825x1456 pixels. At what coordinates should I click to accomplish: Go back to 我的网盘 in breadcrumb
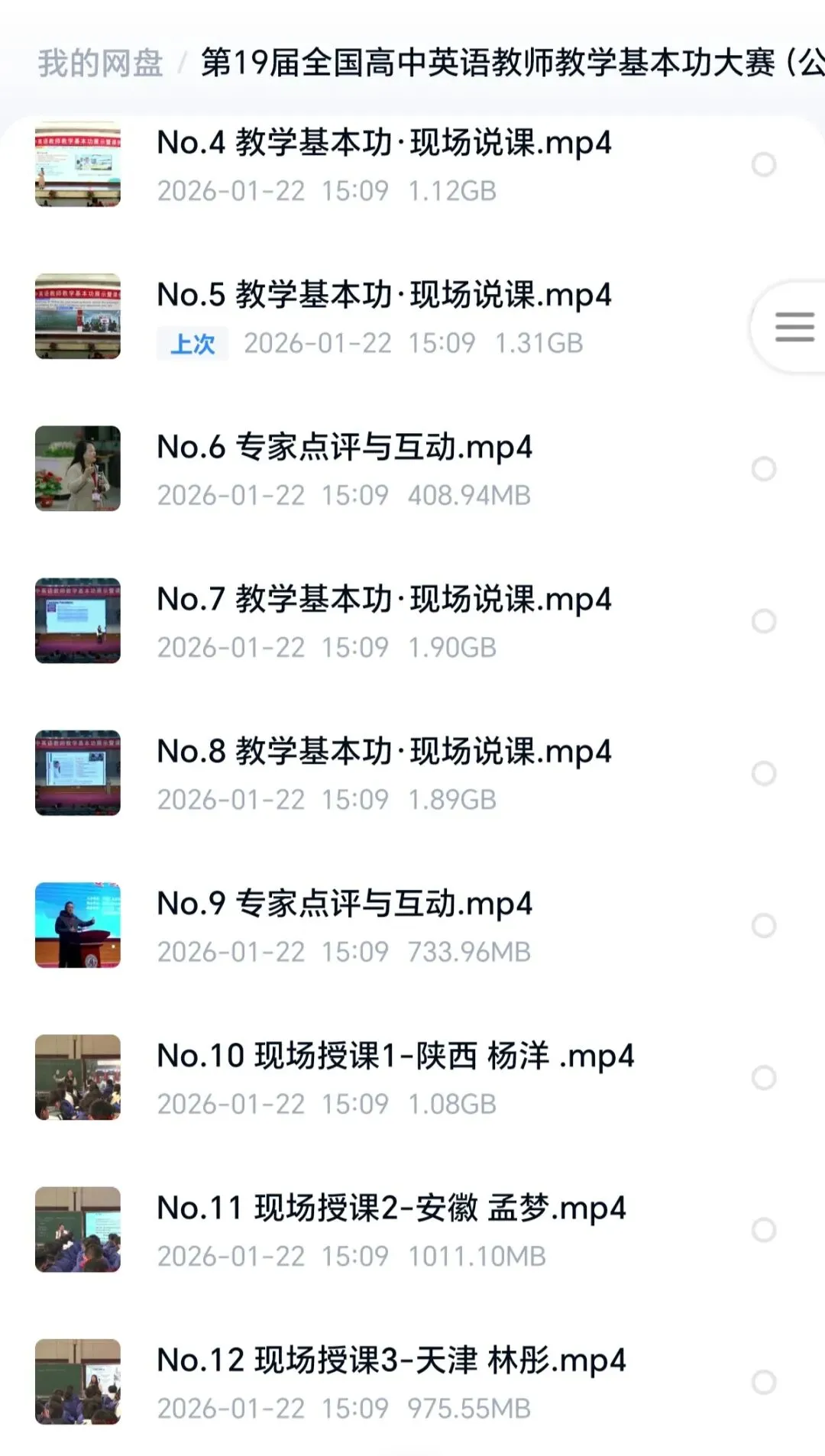coord(100,63)
